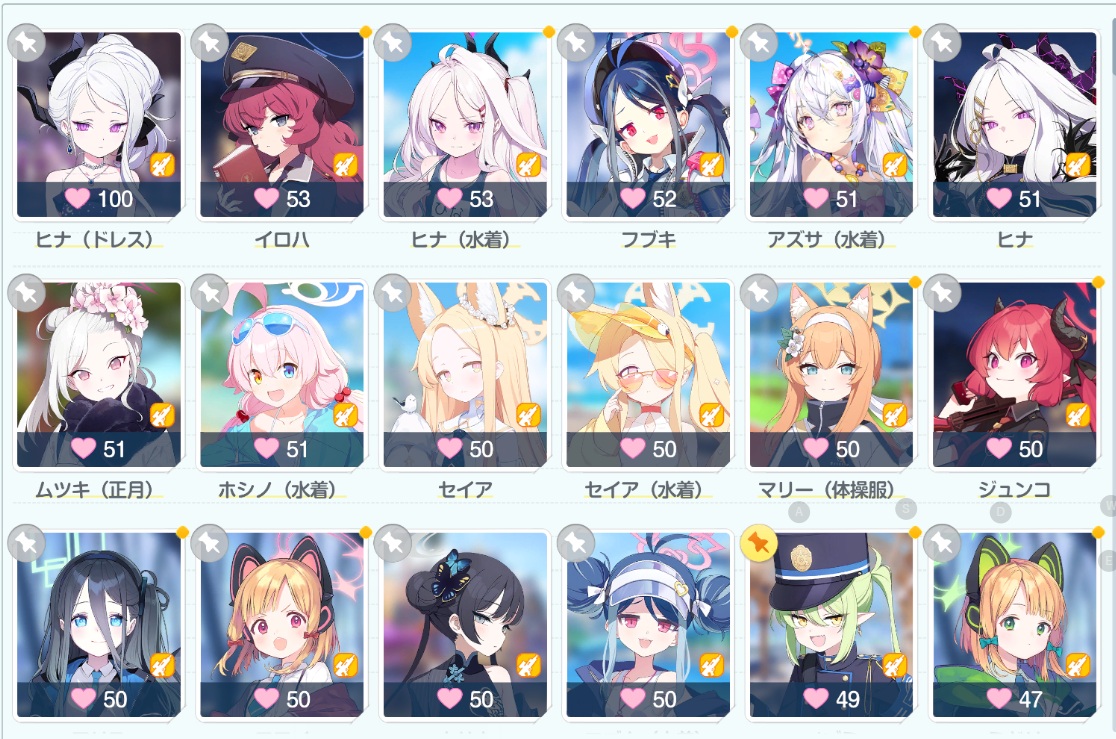Pin ヒナ（ドレス） with the pin icon

(x=26, y=43)
